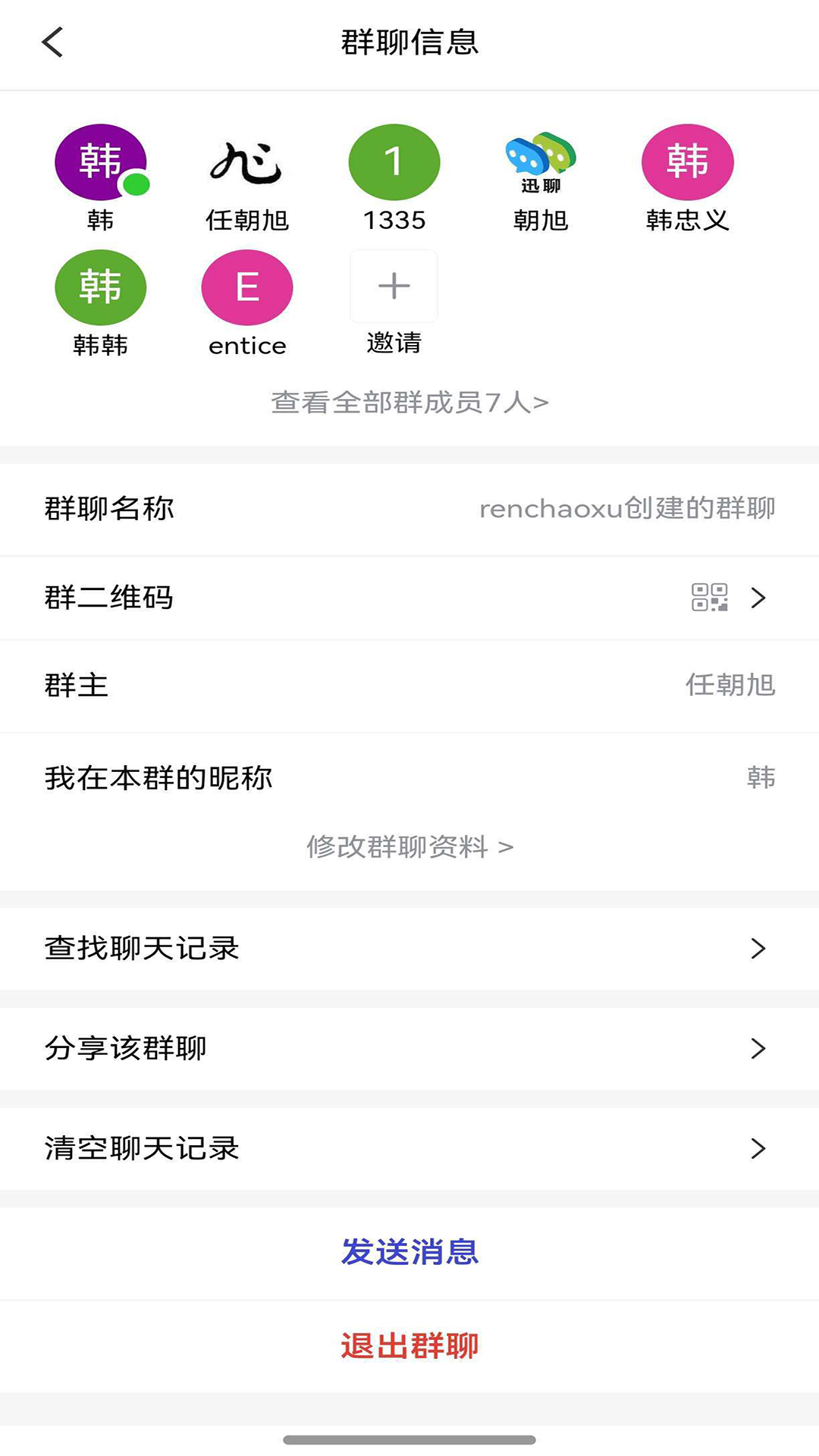This screenshot has width=819, height=1456.
Task: View all 7 group members link
Action: [x=409, y=403]
